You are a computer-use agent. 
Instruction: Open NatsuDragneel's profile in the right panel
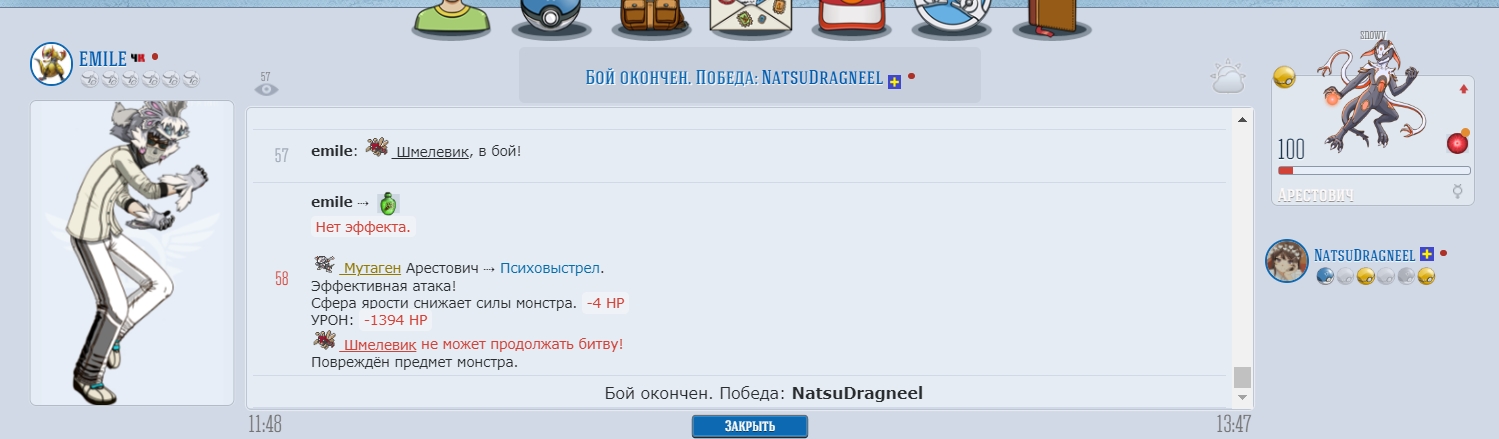pos(1363,254)
